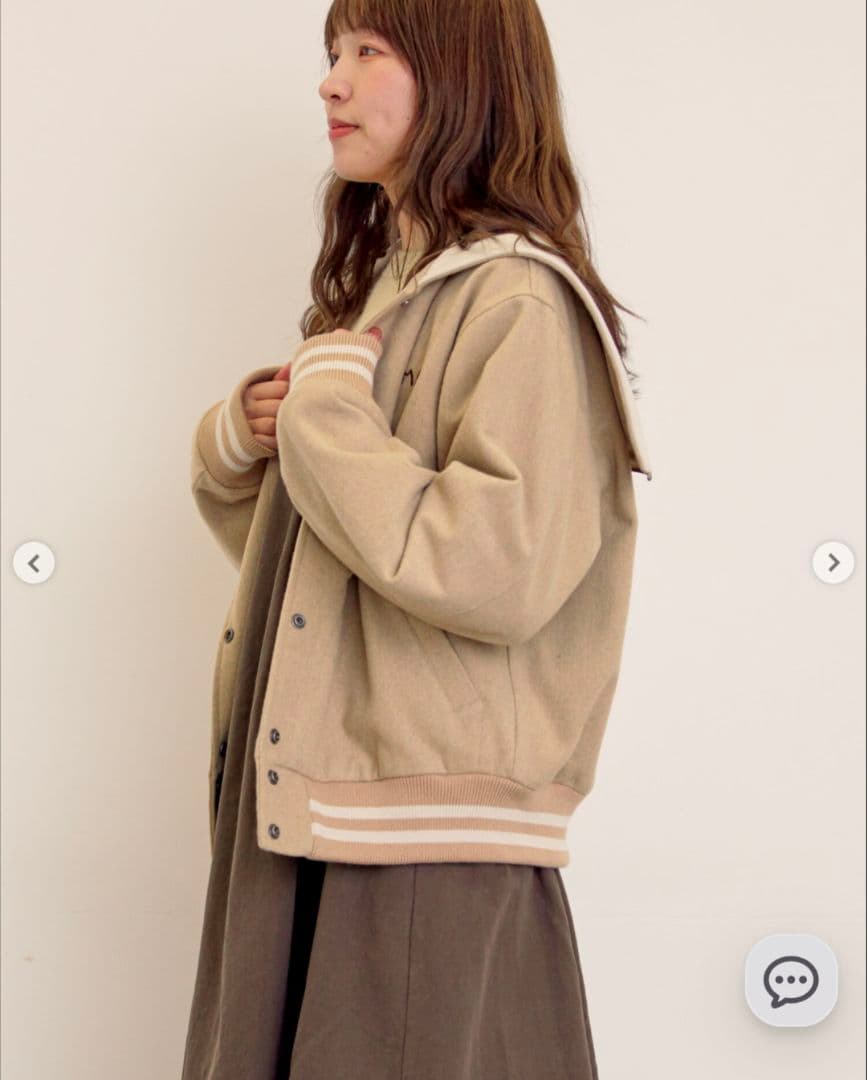Open the chat support bubble
This screenshot has width=867, height=1080.
point(791,980)
